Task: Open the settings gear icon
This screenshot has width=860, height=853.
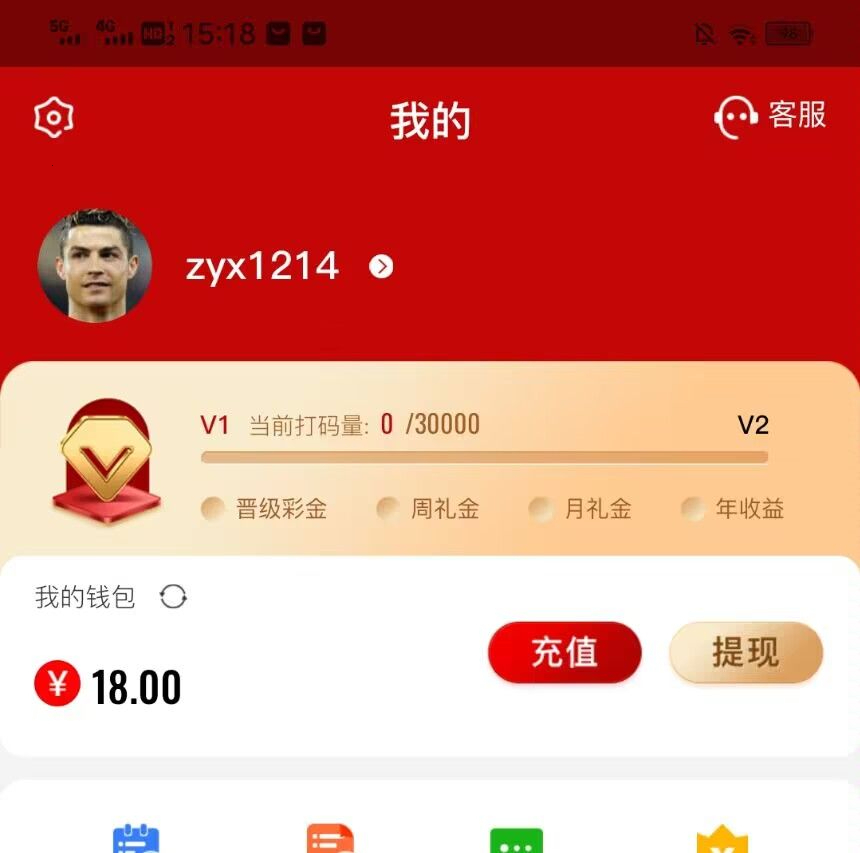Action: pyautogui.click(x=54, y=118)
